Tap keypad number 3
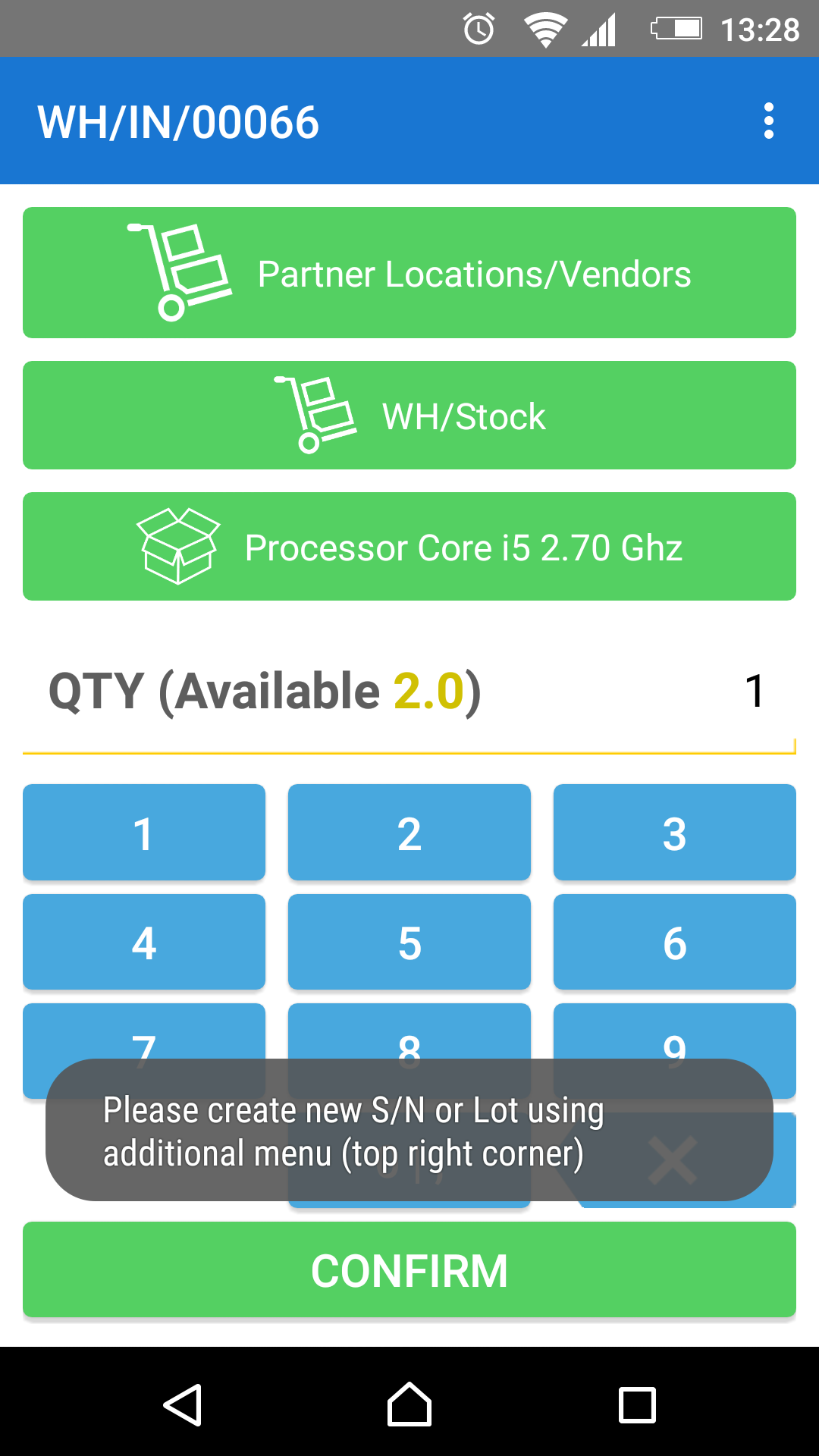The width and height of the screenshot is (819, 1456). 675,833
